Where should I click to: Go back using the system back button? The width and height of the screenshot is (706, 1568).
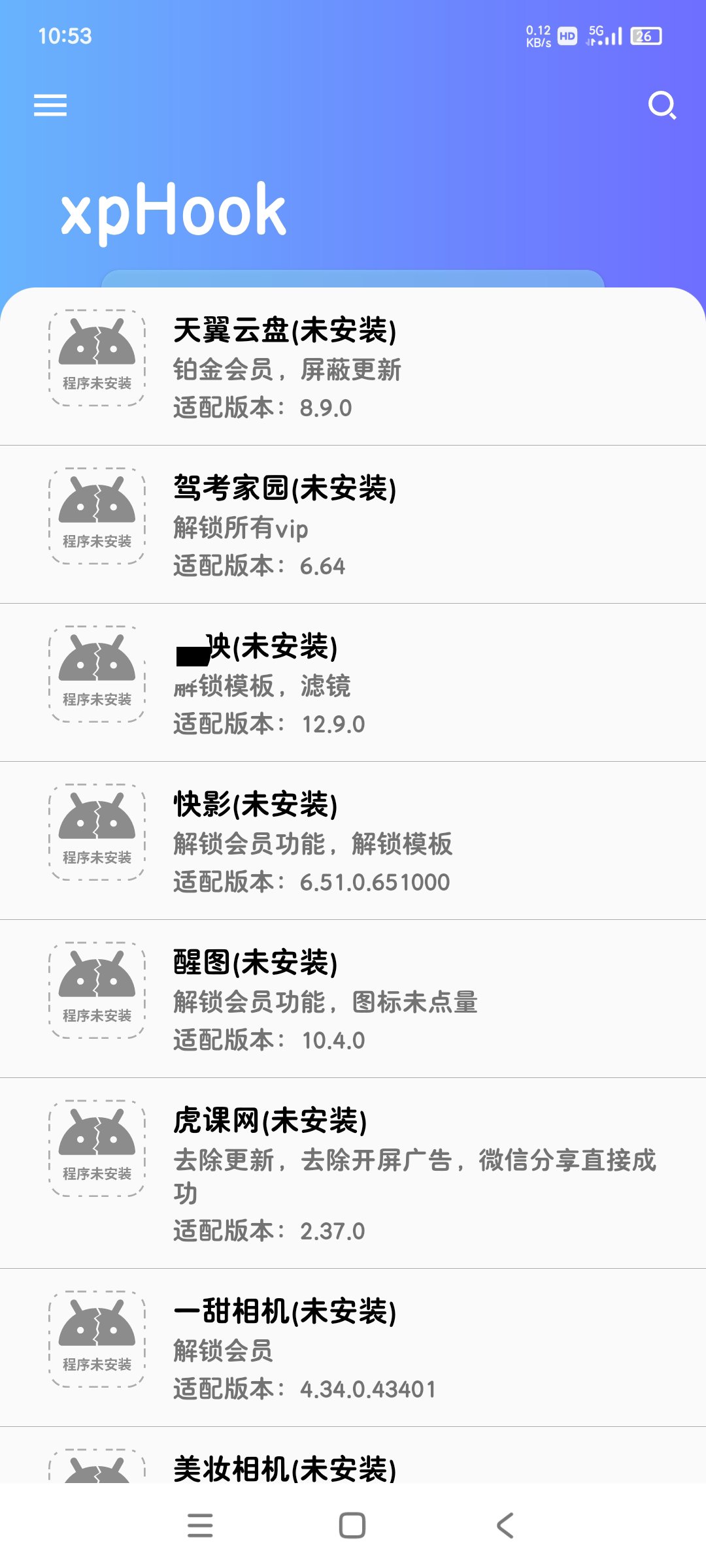(x=505, y=1526)
